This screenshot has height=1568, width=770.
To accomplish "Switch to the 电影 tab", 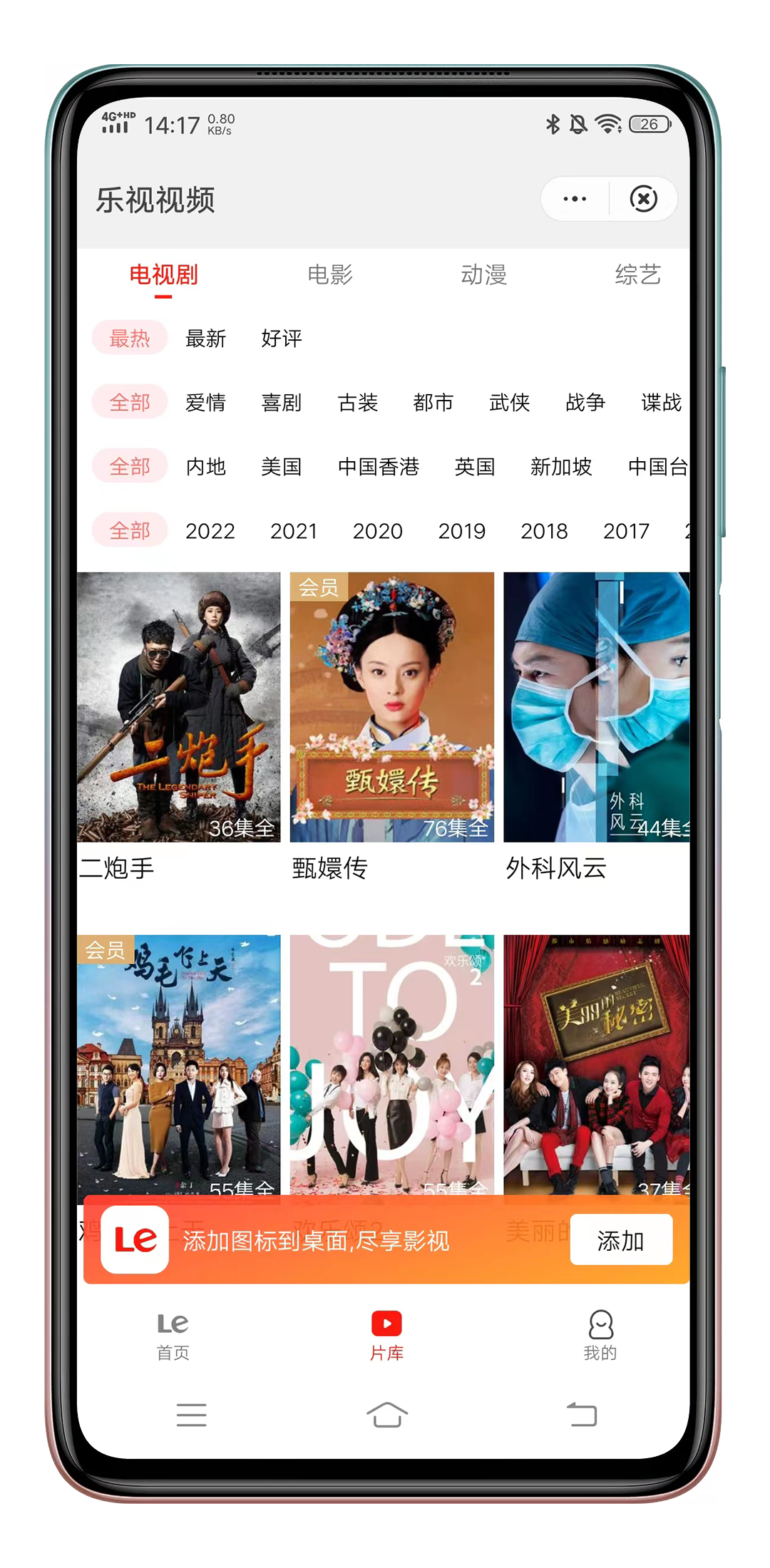I will tap(329, 274).
